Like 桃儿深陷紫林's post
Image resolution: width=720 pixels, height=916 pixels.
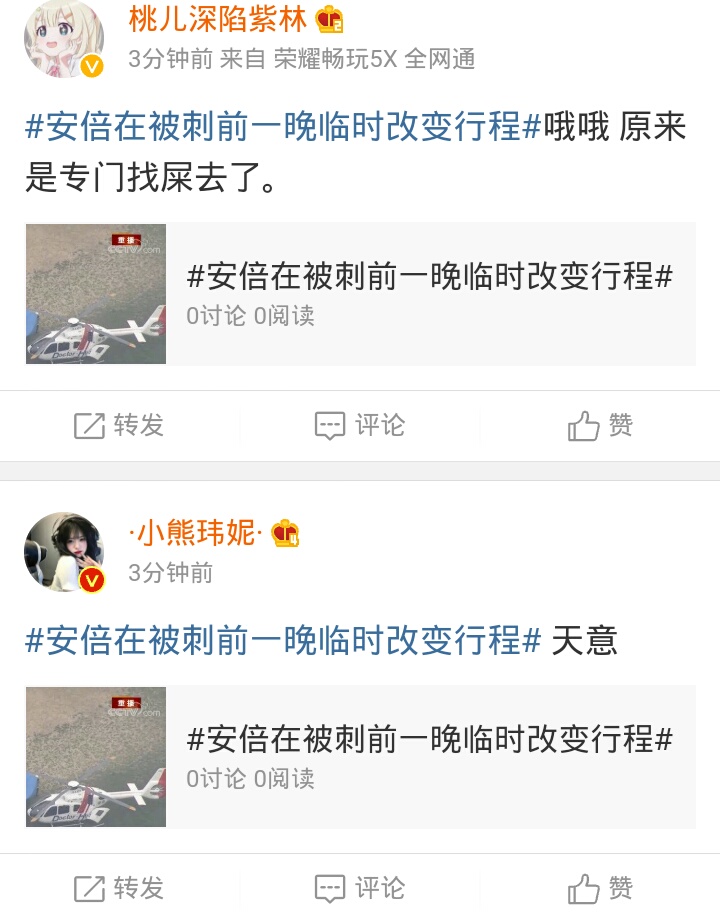[600, 426]
